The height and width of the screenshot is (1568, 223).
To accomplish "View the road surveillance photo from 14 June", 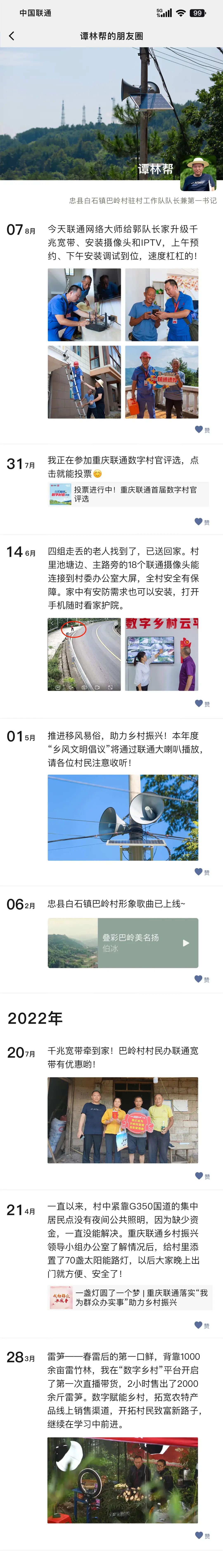I will coord(84,654).
